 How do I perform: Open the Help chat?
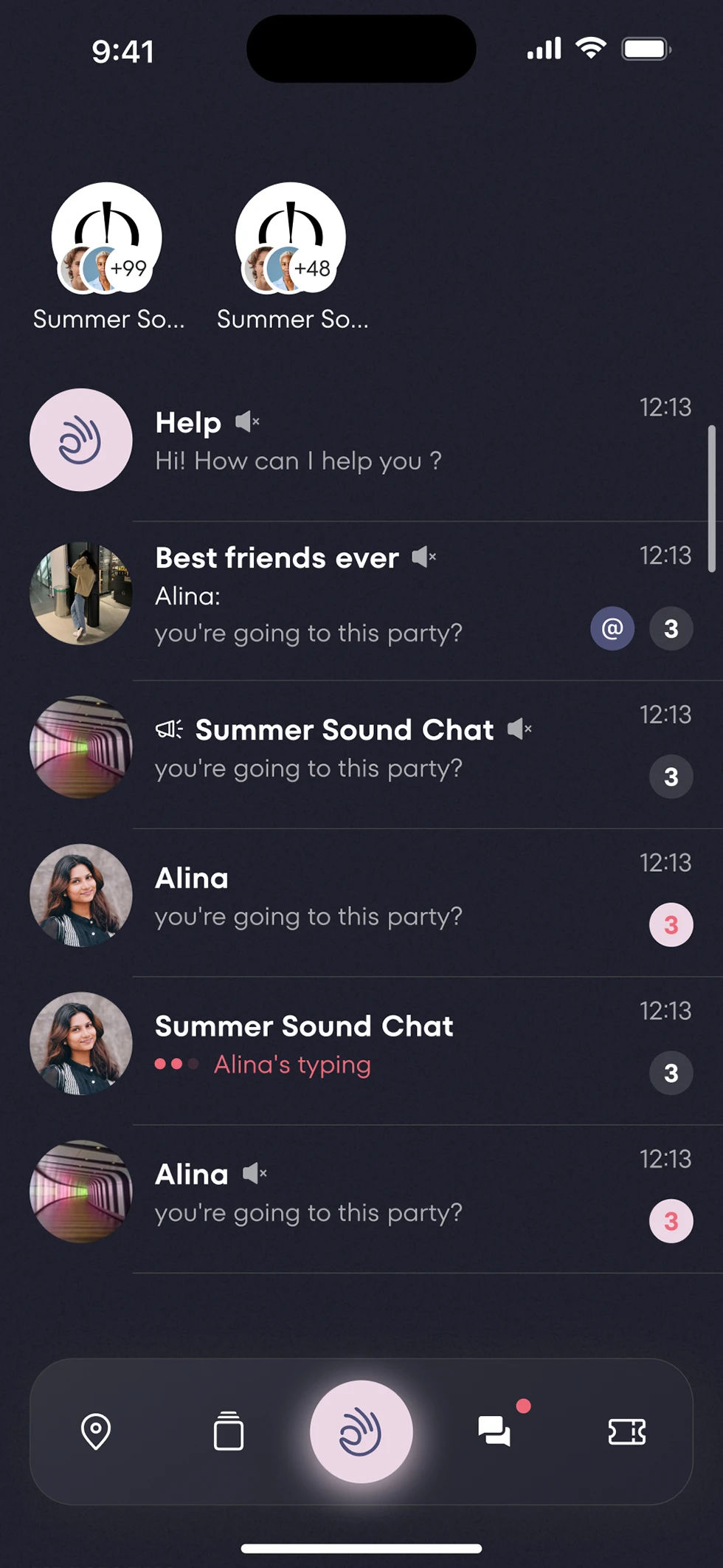click(361, 441)
